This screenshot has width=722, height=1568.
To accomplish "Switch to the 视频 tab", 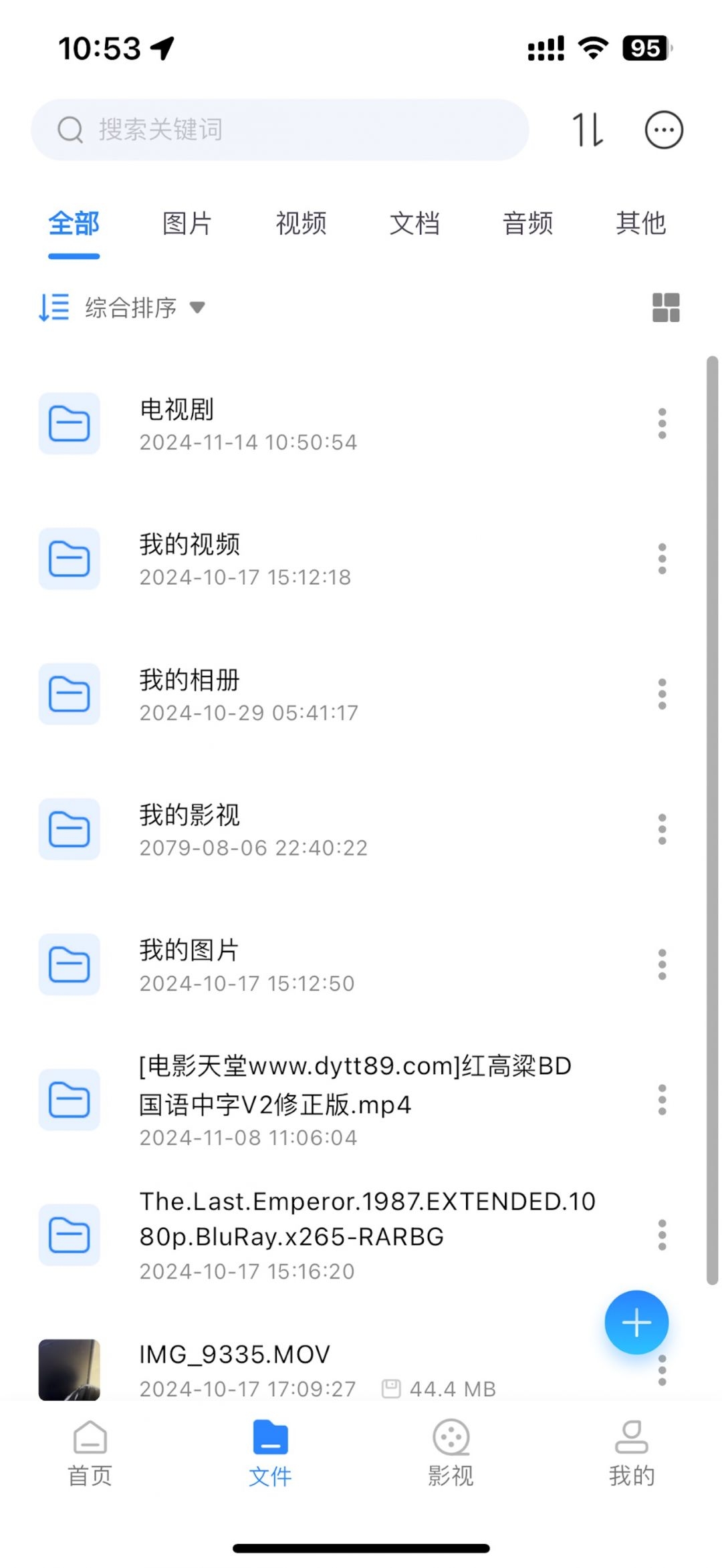I will [x=301, y=223].
